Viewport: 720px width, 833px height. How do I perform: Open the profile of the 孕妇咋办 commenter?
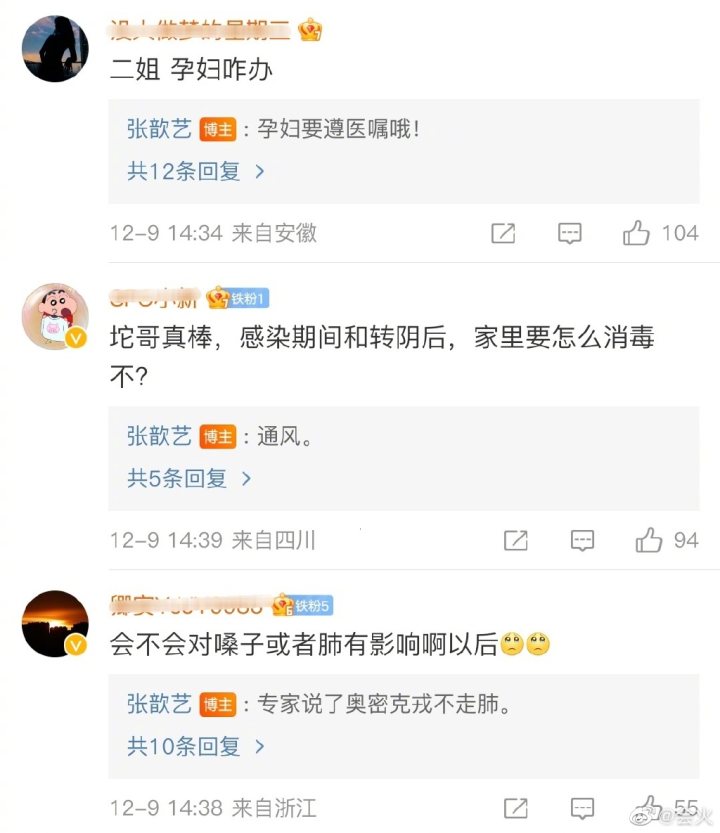[55, 49]
